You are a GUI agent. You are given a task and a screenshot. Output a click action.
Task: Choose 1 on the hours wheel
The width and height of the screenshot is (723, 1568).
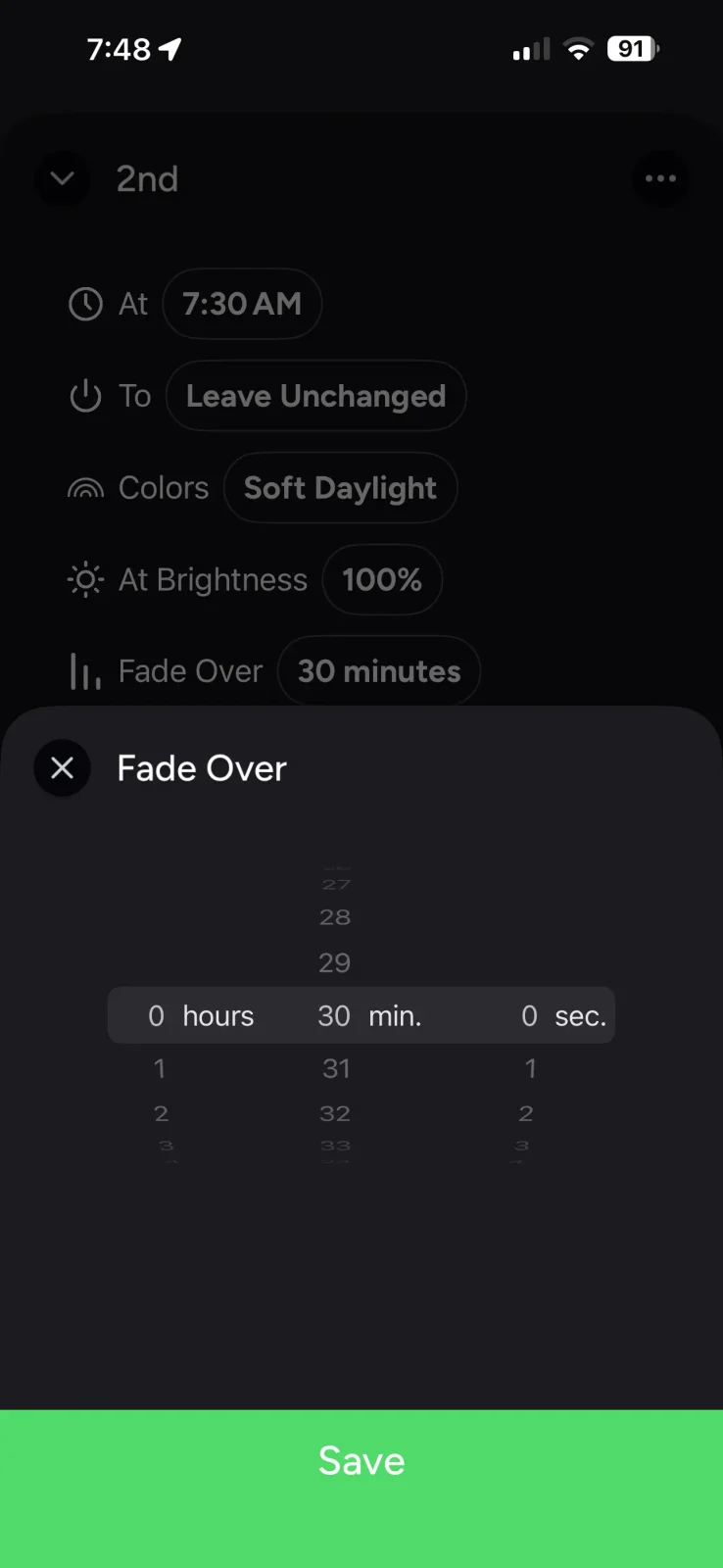(x=160, y=1068)
